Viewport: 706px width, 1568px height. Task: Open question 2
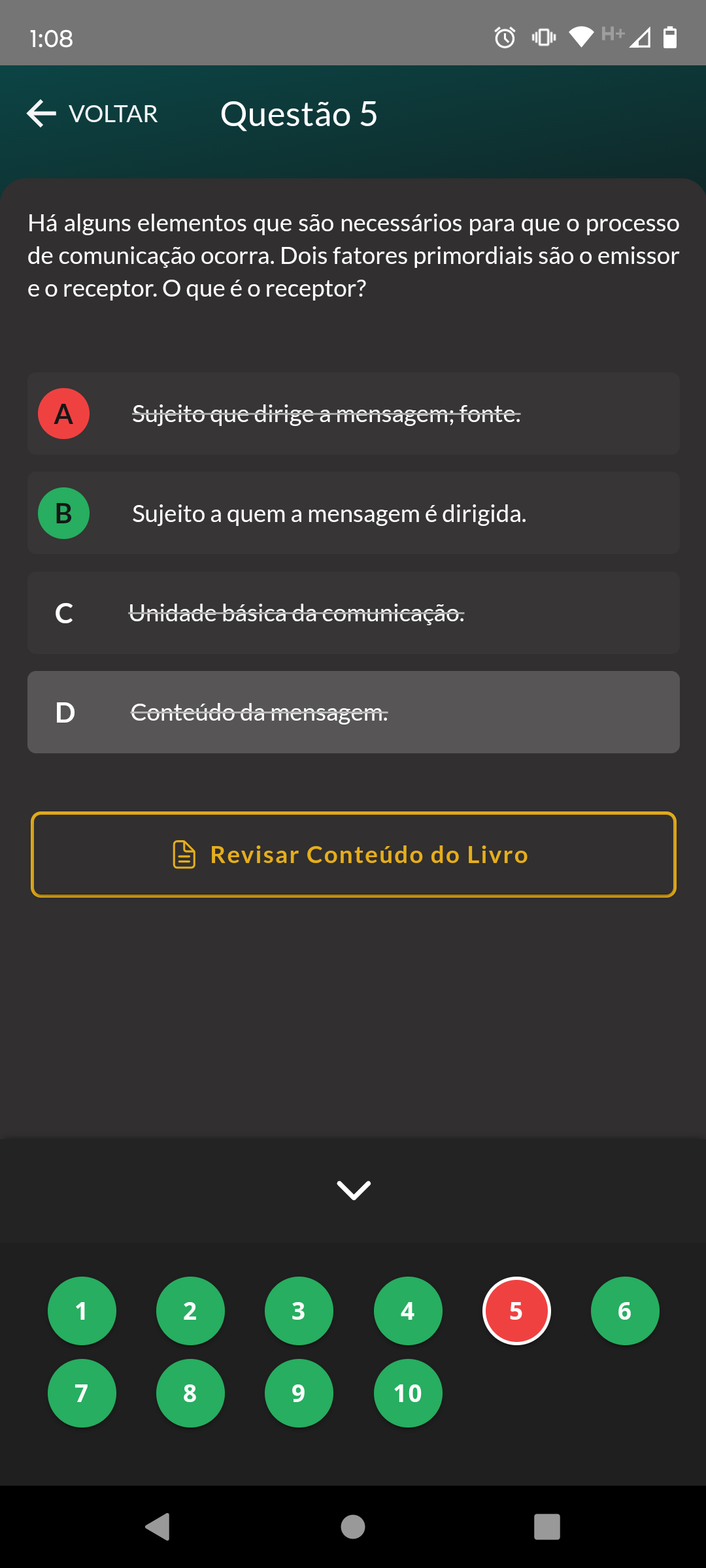(x=190, y=1311)
